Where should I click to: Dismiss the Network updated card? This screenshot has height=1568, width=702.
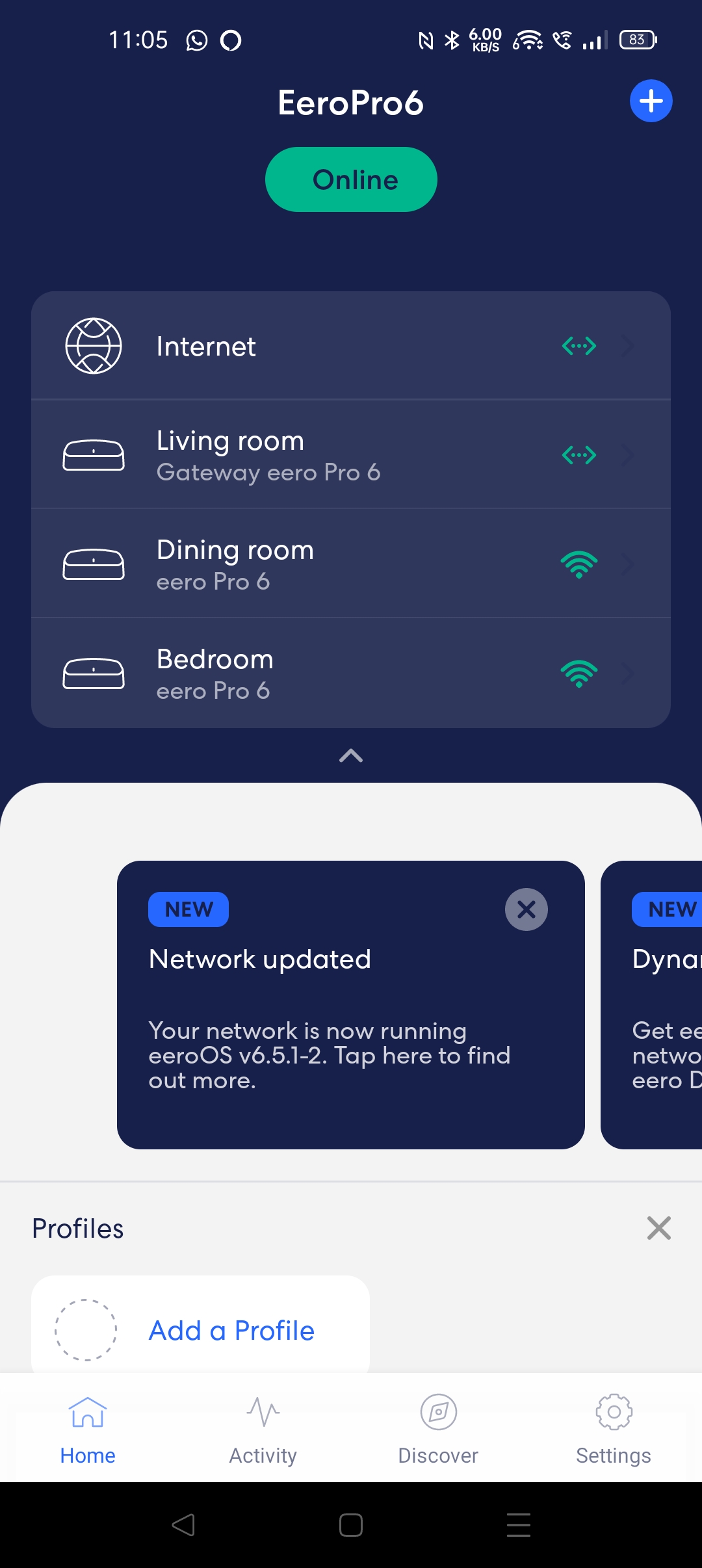pos(526,909)
